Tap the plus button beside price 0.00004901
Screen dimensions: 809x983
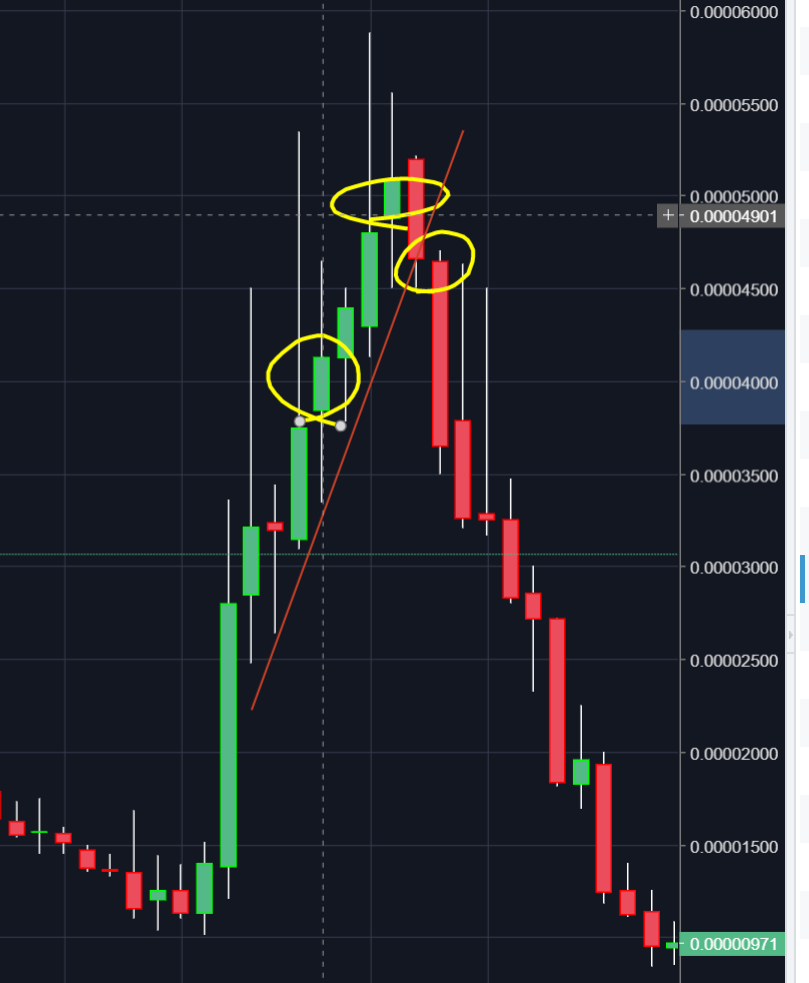pyautogui.click(x=668, y=216)
